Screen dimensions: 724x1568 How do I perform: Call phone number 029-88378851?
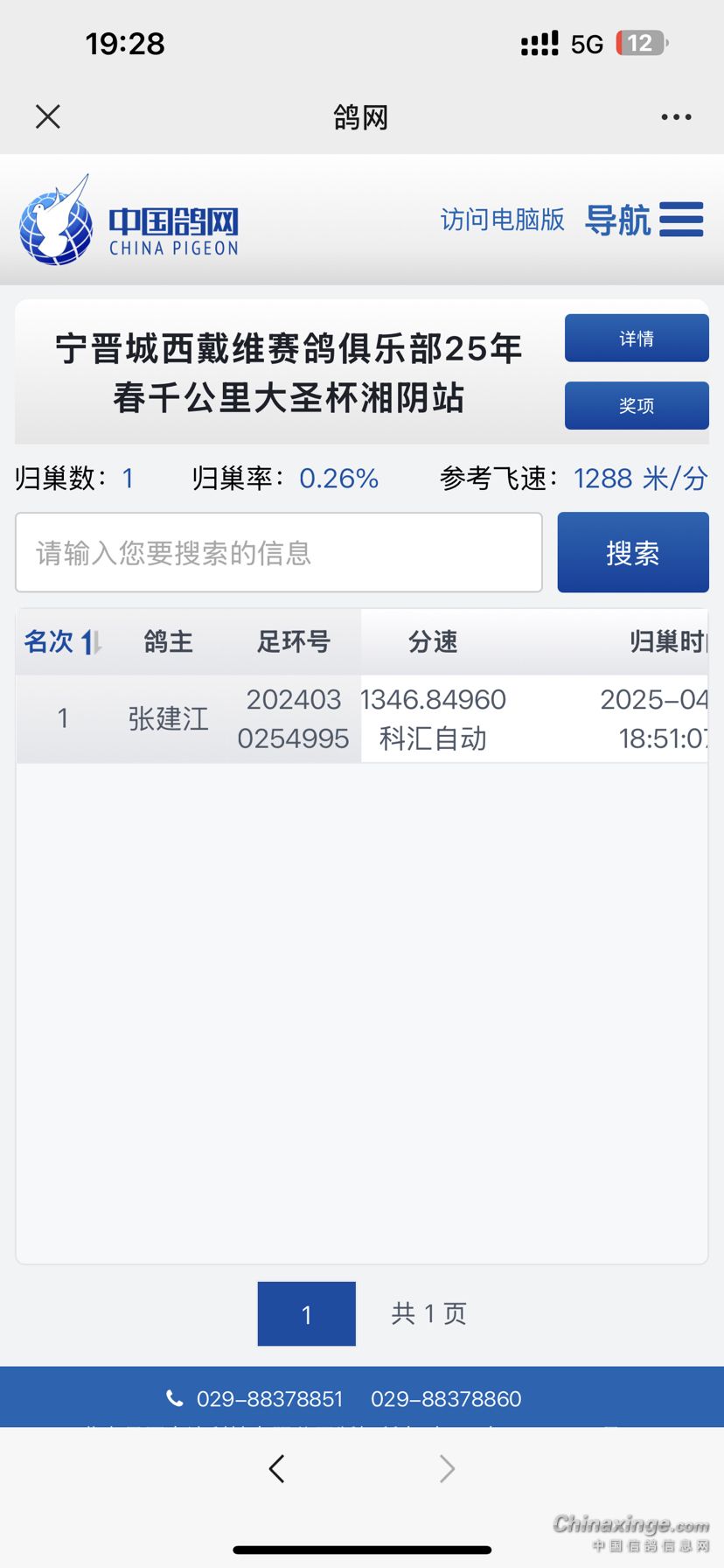[x=268, y=1399]
